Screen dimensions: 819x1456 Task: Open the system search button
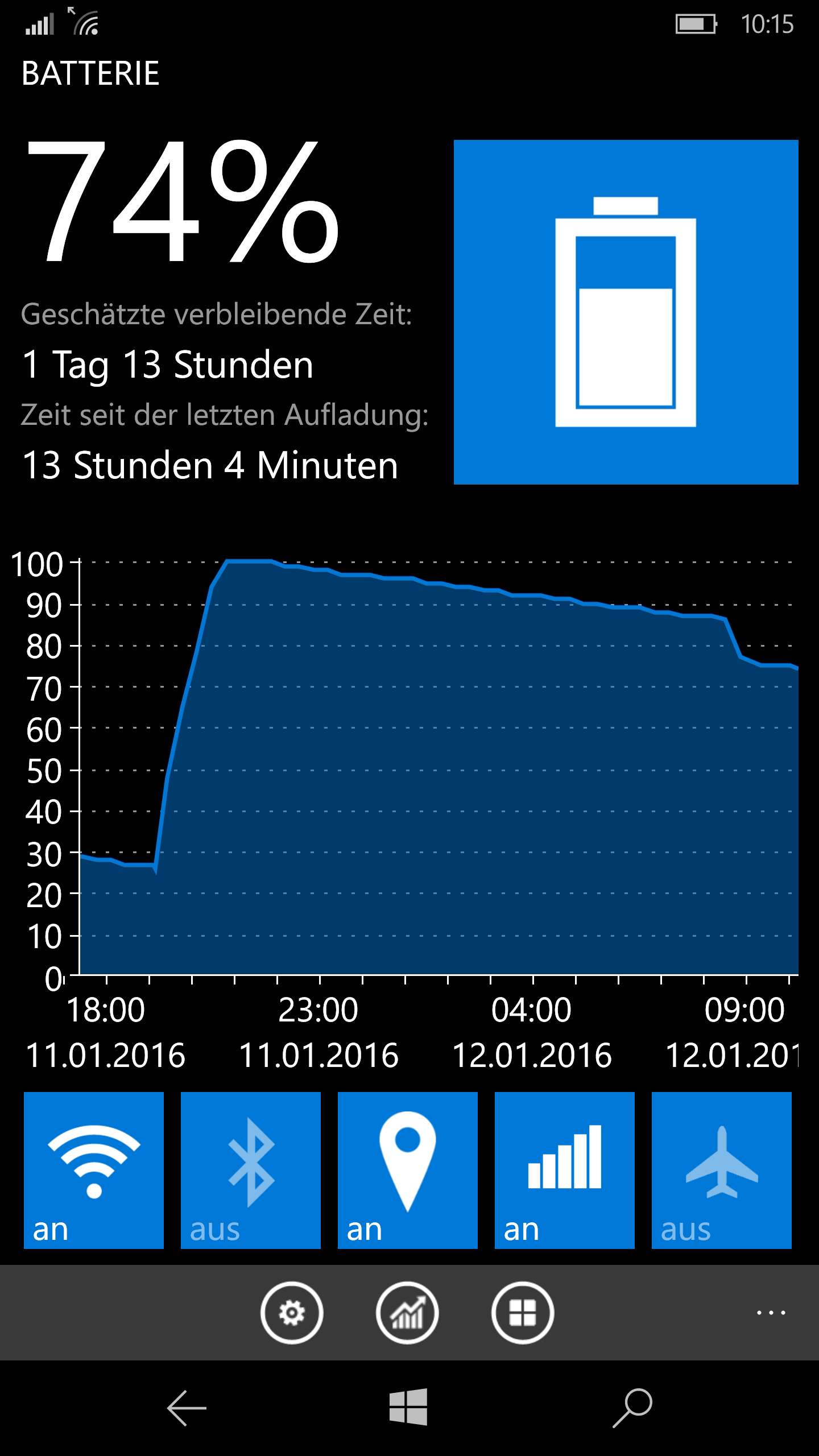[632, 1408]
